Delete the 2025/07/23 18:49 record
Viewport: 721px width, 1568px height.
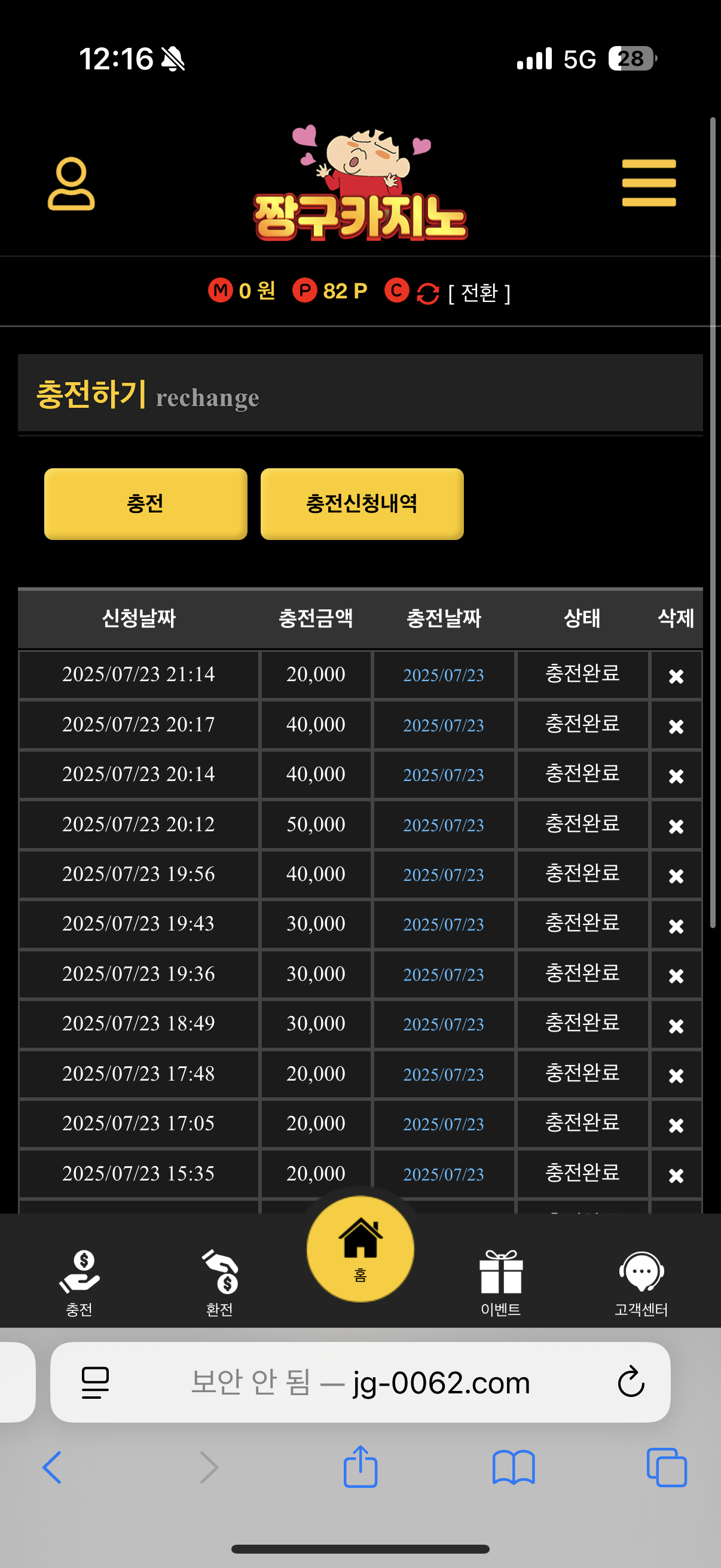point(676,1026)
